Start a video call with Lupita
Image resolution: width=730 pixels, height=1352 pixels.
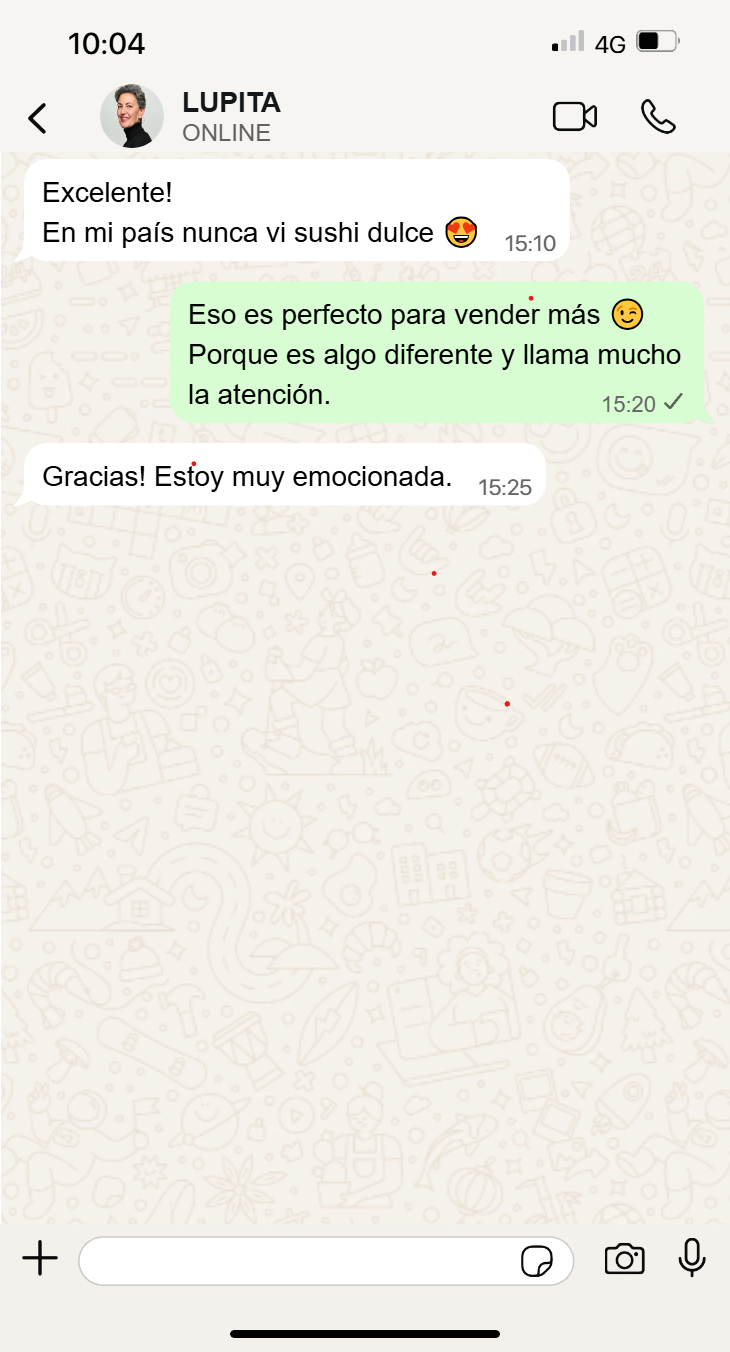575,117
